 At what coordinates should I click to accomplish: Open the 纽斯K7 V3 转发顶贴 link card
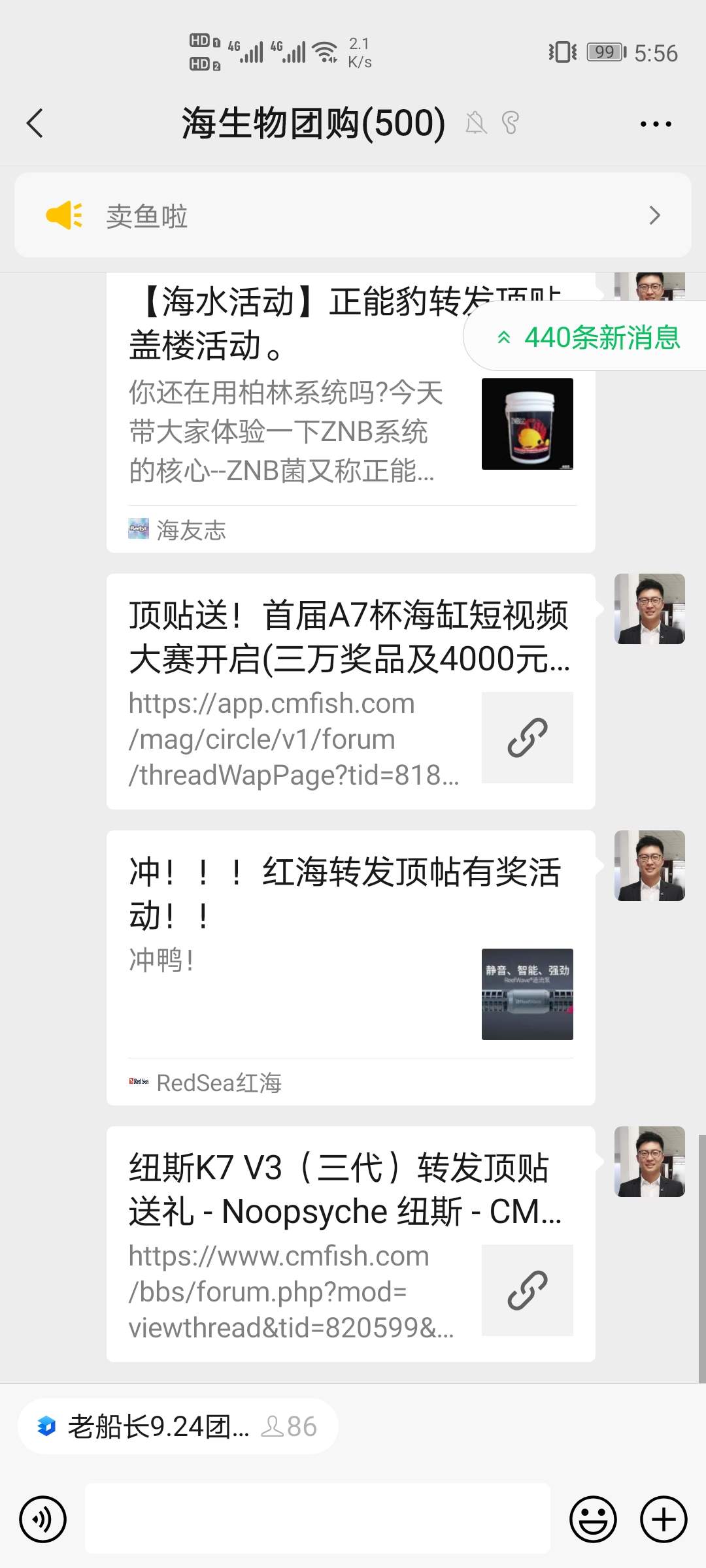point(350,1243)
